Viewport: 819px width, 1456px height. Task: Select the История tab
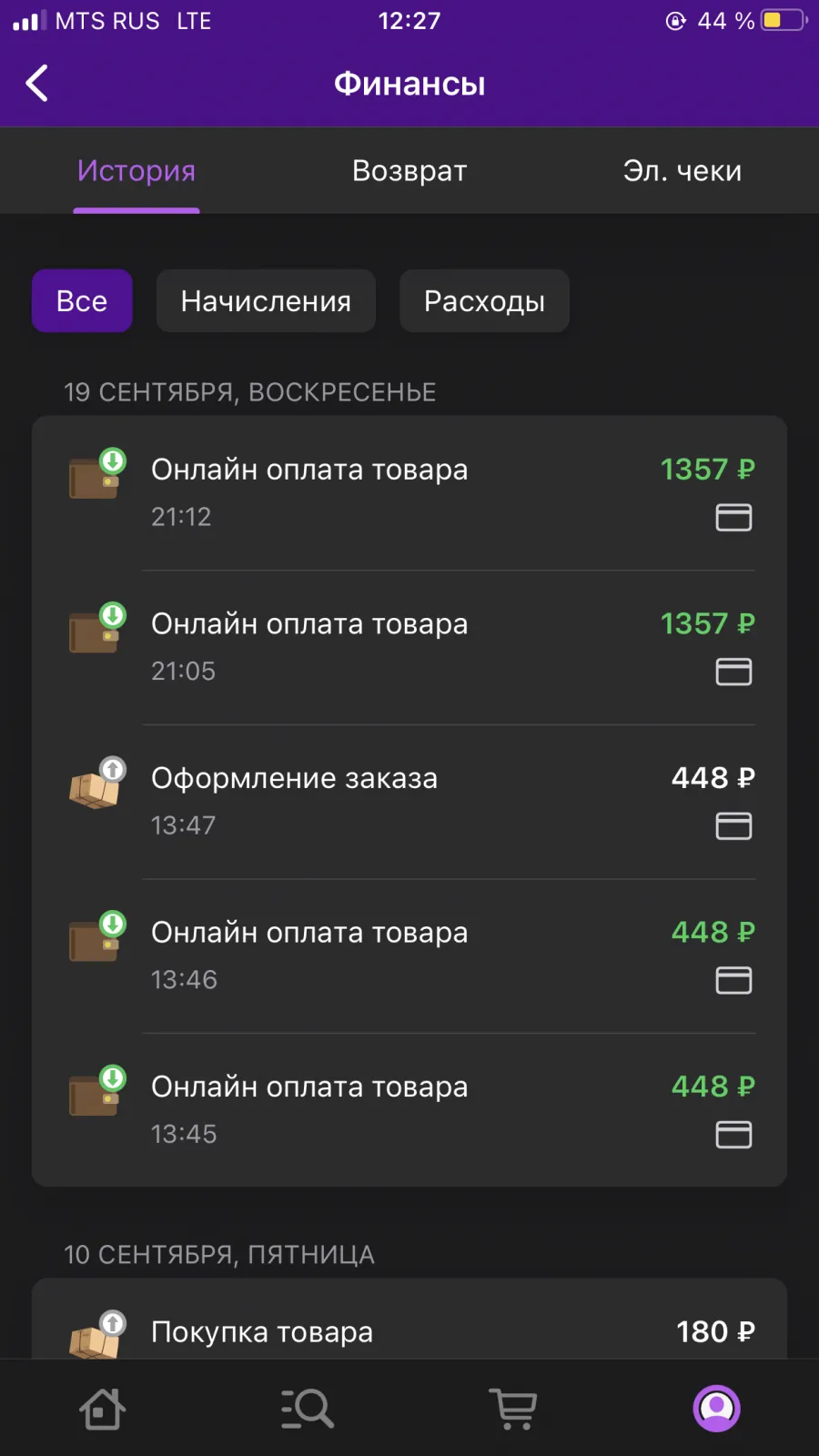(x=136, y=171)
